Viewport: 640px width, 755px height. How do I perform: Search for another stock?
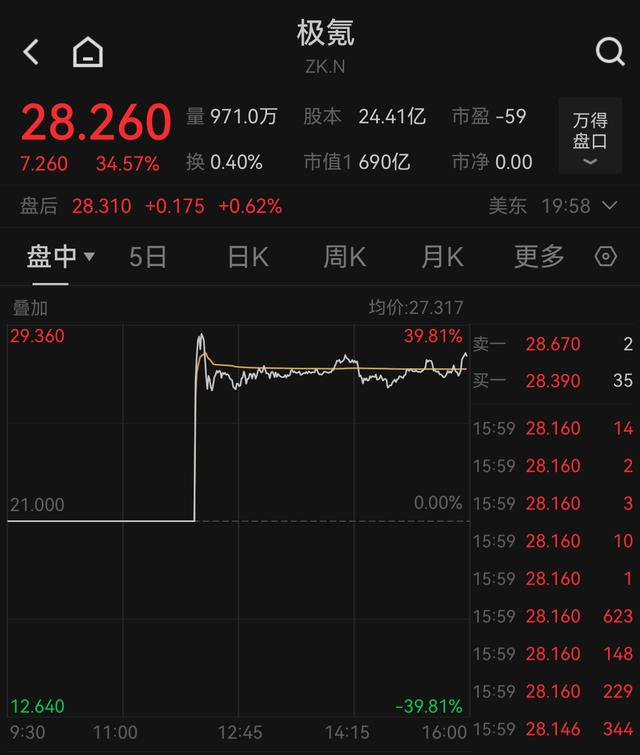pyautogui.click(x=609, y=52)
